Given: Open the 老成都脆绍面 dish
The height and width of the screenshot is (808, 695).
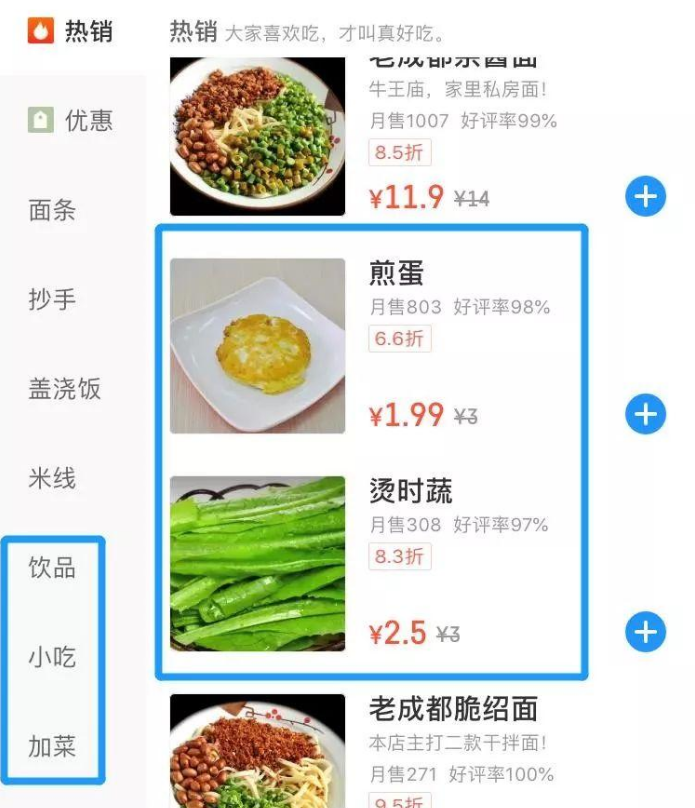Looking at the screenshot, I should point(453,709).
